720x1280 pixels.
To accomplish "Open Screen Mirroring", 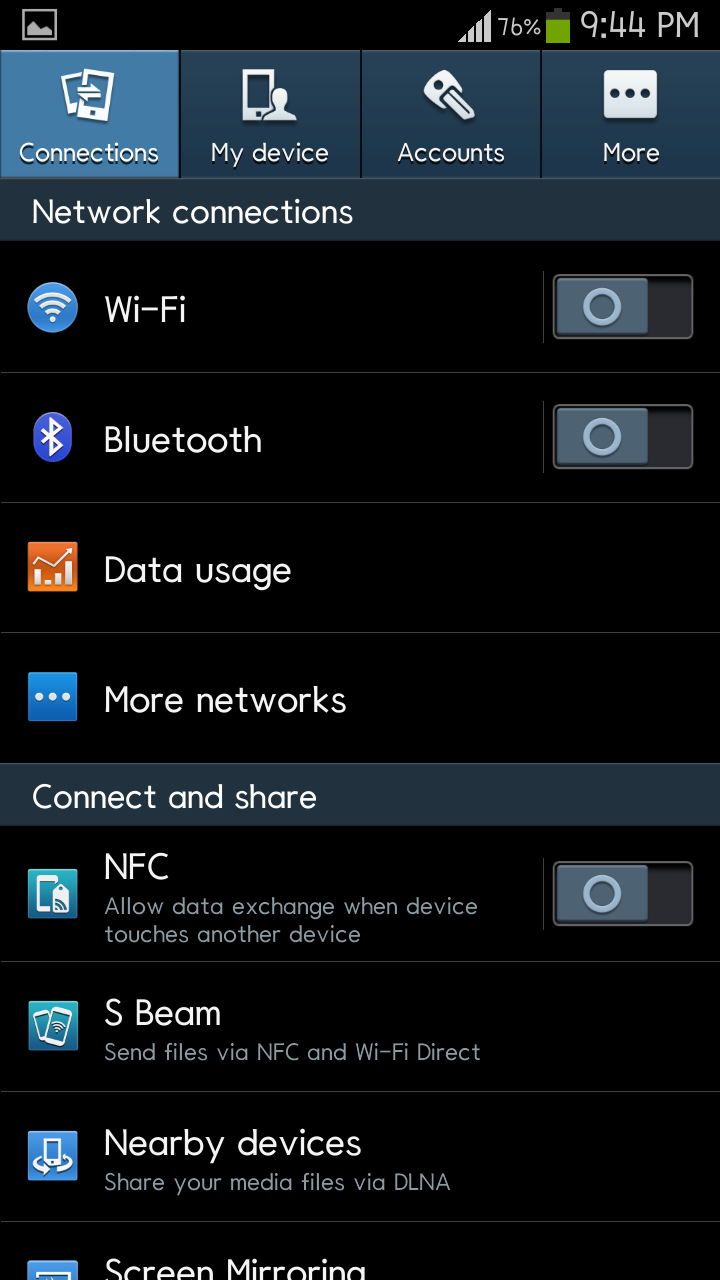I will click(x=360, y=1252).
